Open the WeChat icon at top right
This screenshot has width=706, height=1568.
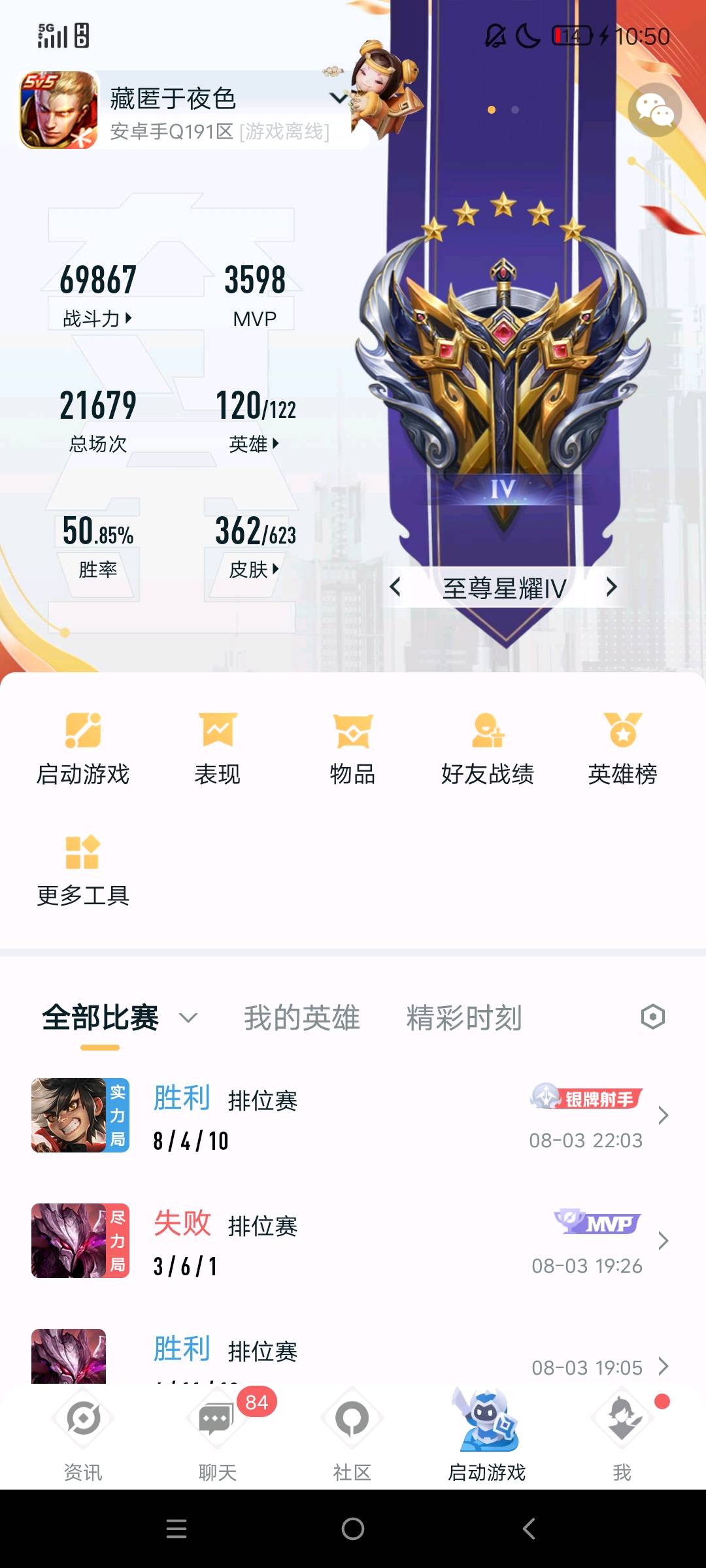(x=654, y=110)
